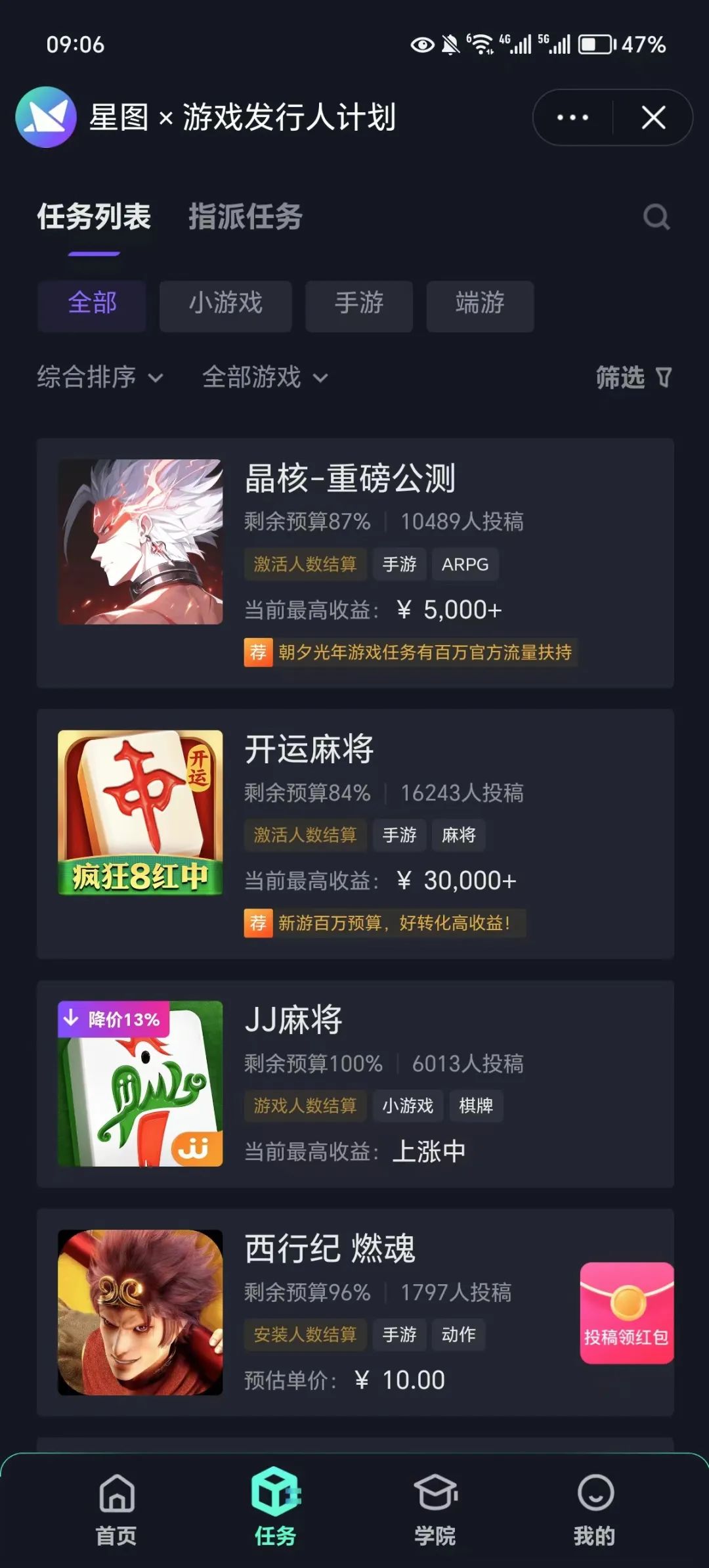
Task: Open the search icon in task list
Action: (x=656, y=217)
